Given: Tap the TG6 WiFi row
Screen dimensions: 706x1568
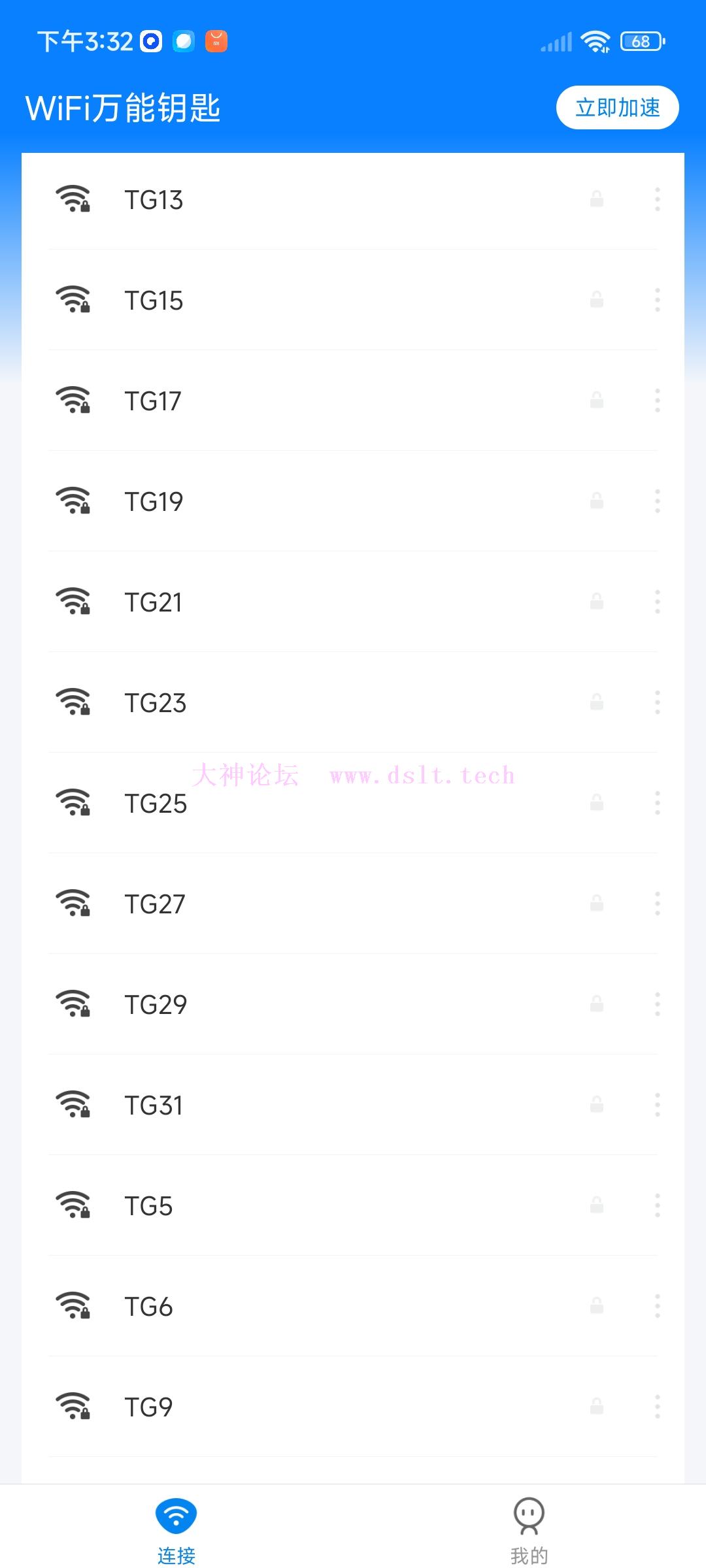Looking at the screenshot, I should click(353, 1306).
